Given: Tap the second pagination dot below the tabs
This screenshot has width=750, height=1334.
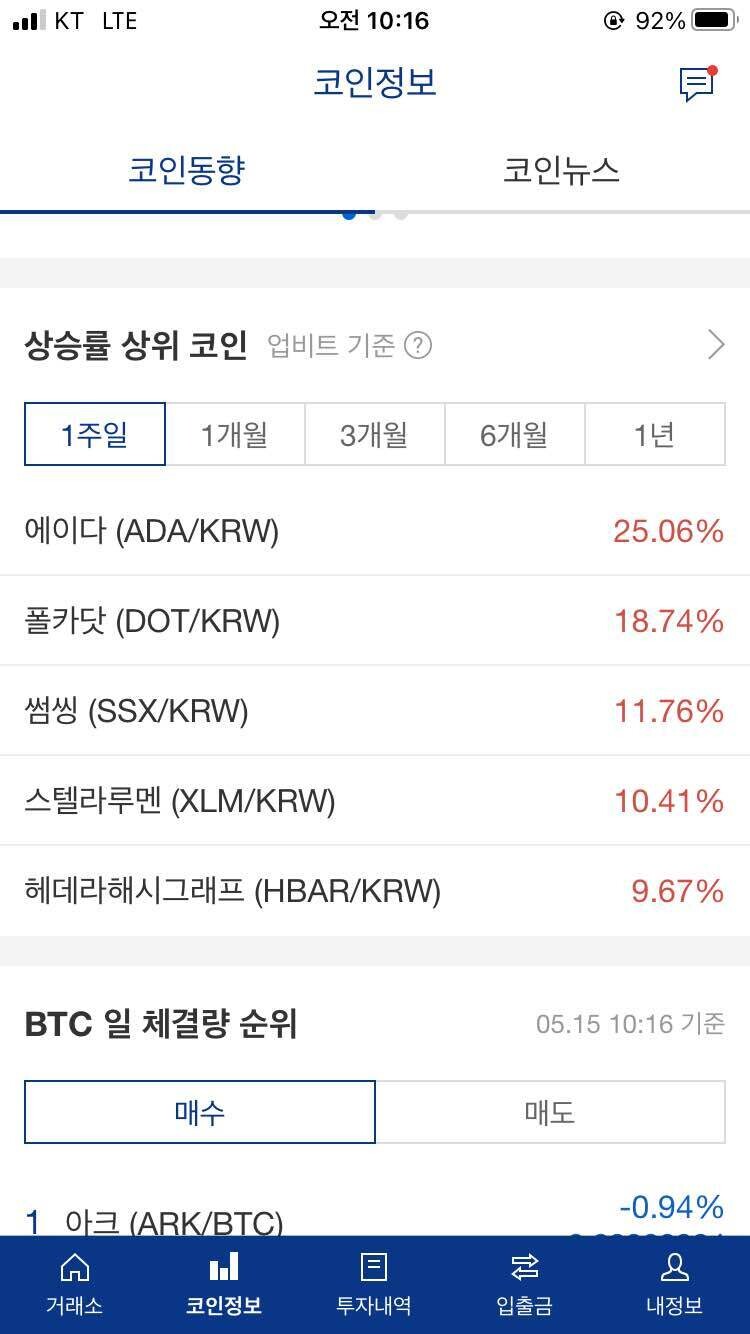Looking at the screenshot, I should click(x=375, y=214).
